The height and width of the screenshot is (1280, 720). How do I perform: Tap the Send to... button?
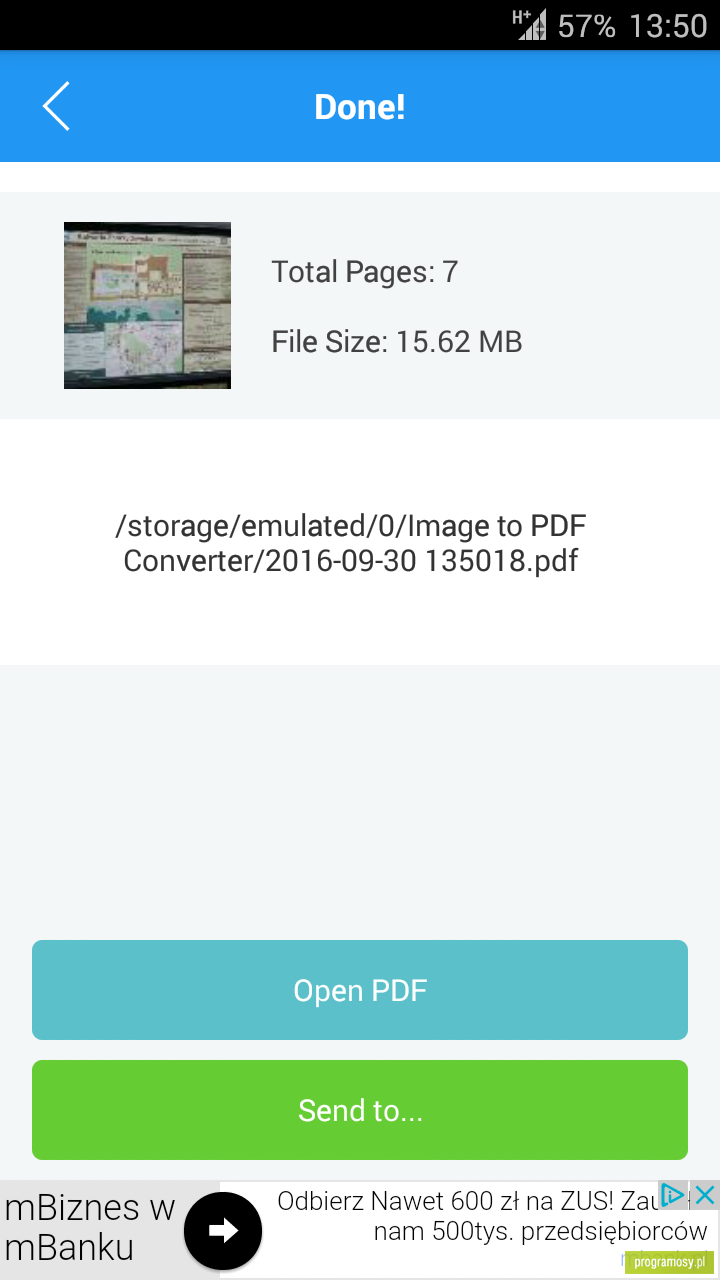(360, 1110)
